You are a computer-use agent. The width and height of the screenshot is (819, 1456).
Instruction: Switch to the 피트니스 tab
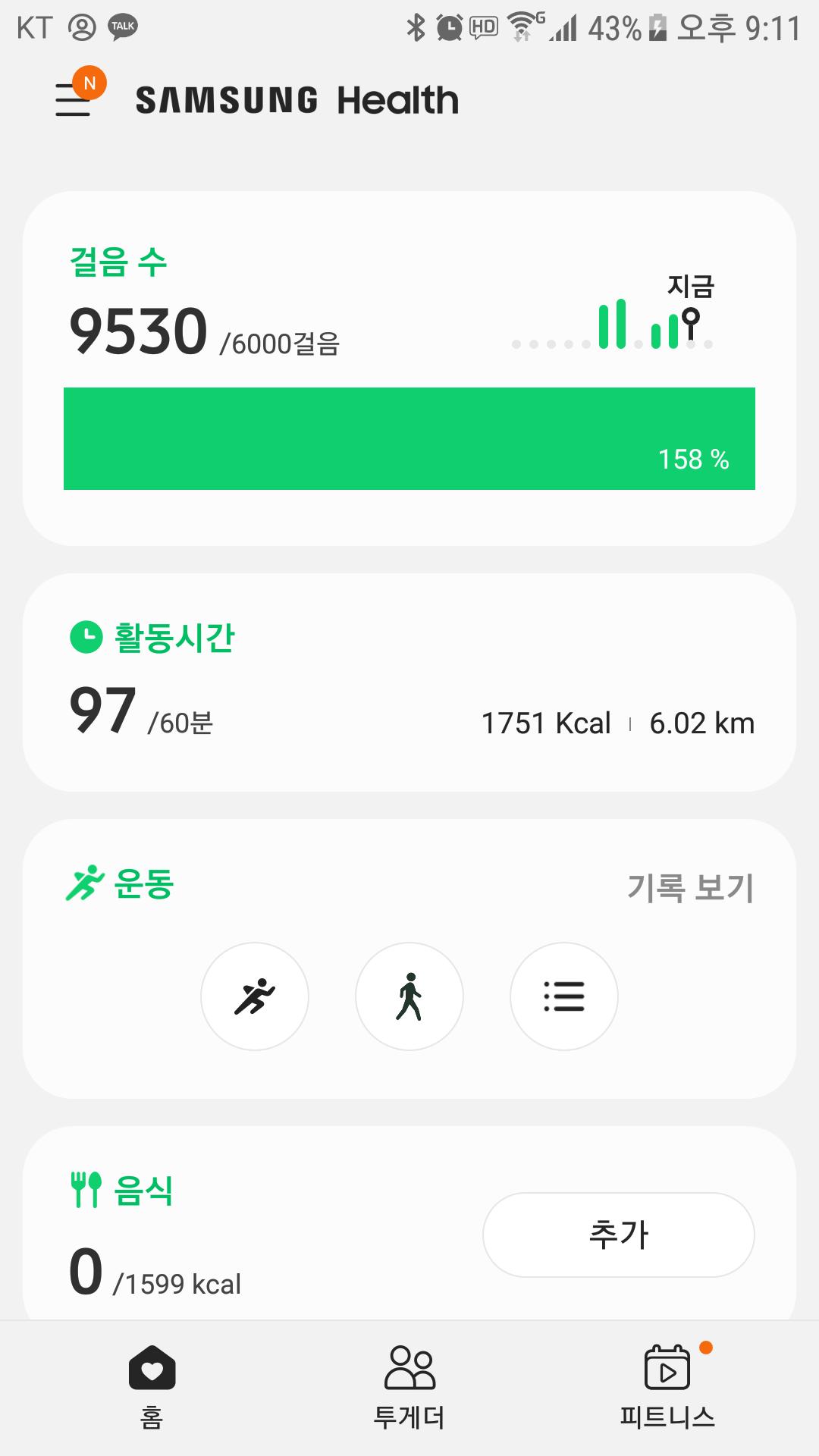pos(667,1386)
